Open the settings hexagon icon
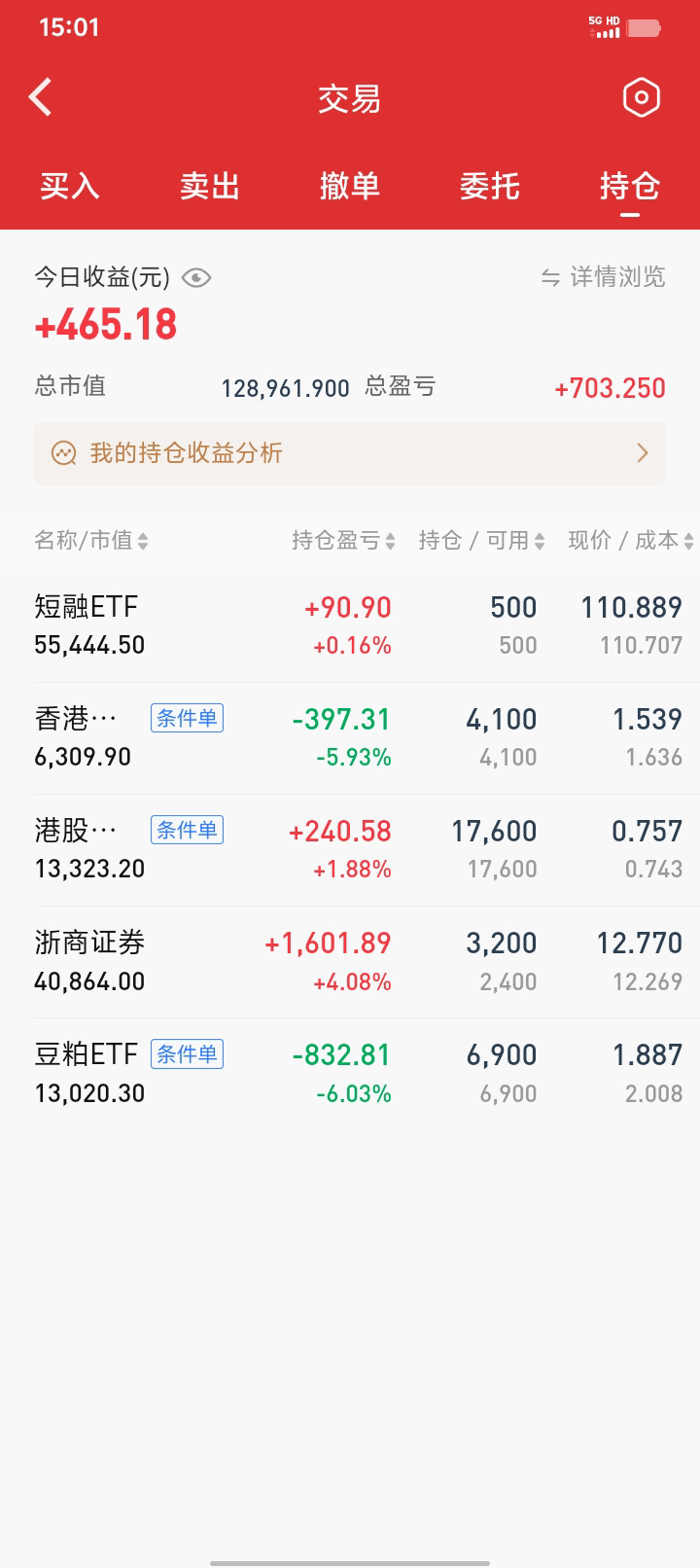The width and height of the screenshot is (700, 1568). click(641, 97)
